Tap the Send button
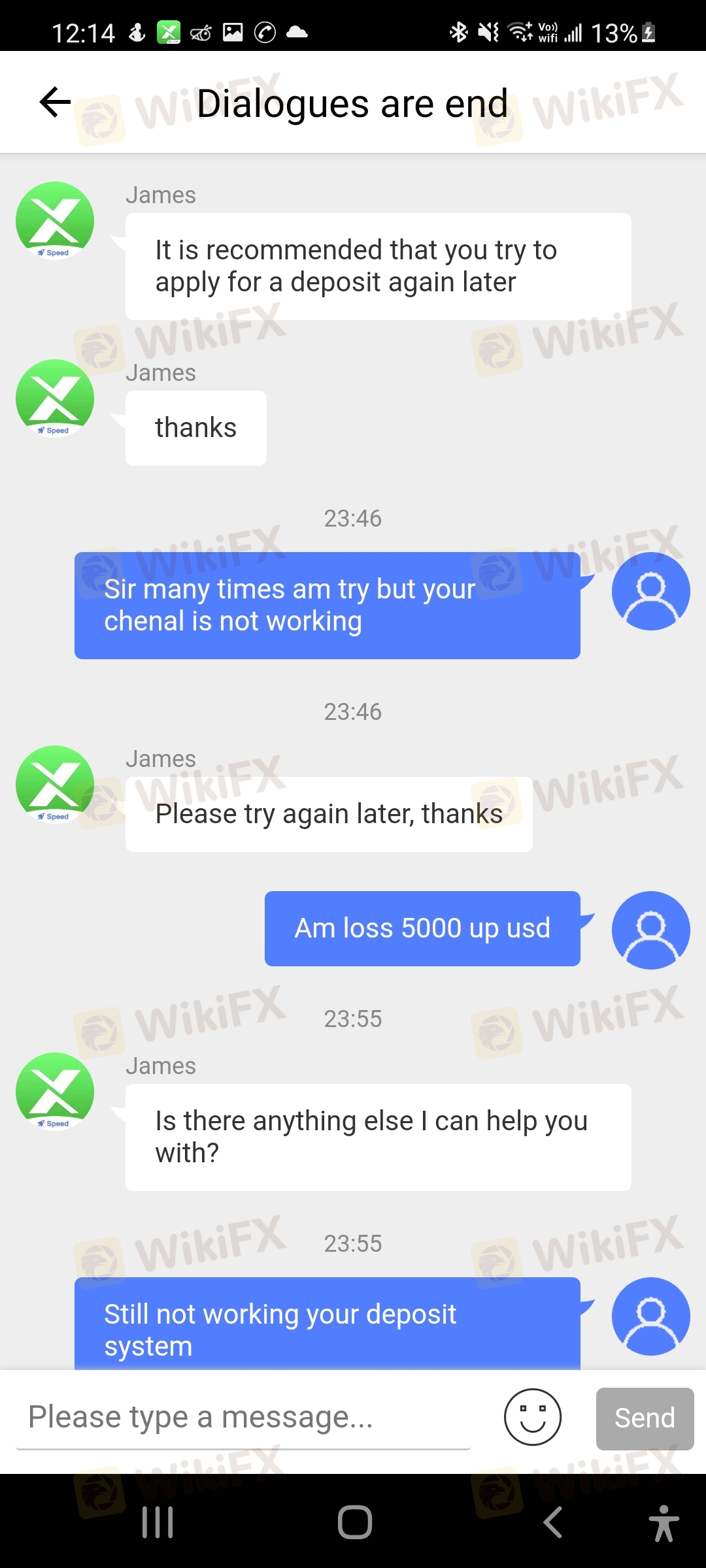Screen dimensions: 706x1568 coord(645,1418)
